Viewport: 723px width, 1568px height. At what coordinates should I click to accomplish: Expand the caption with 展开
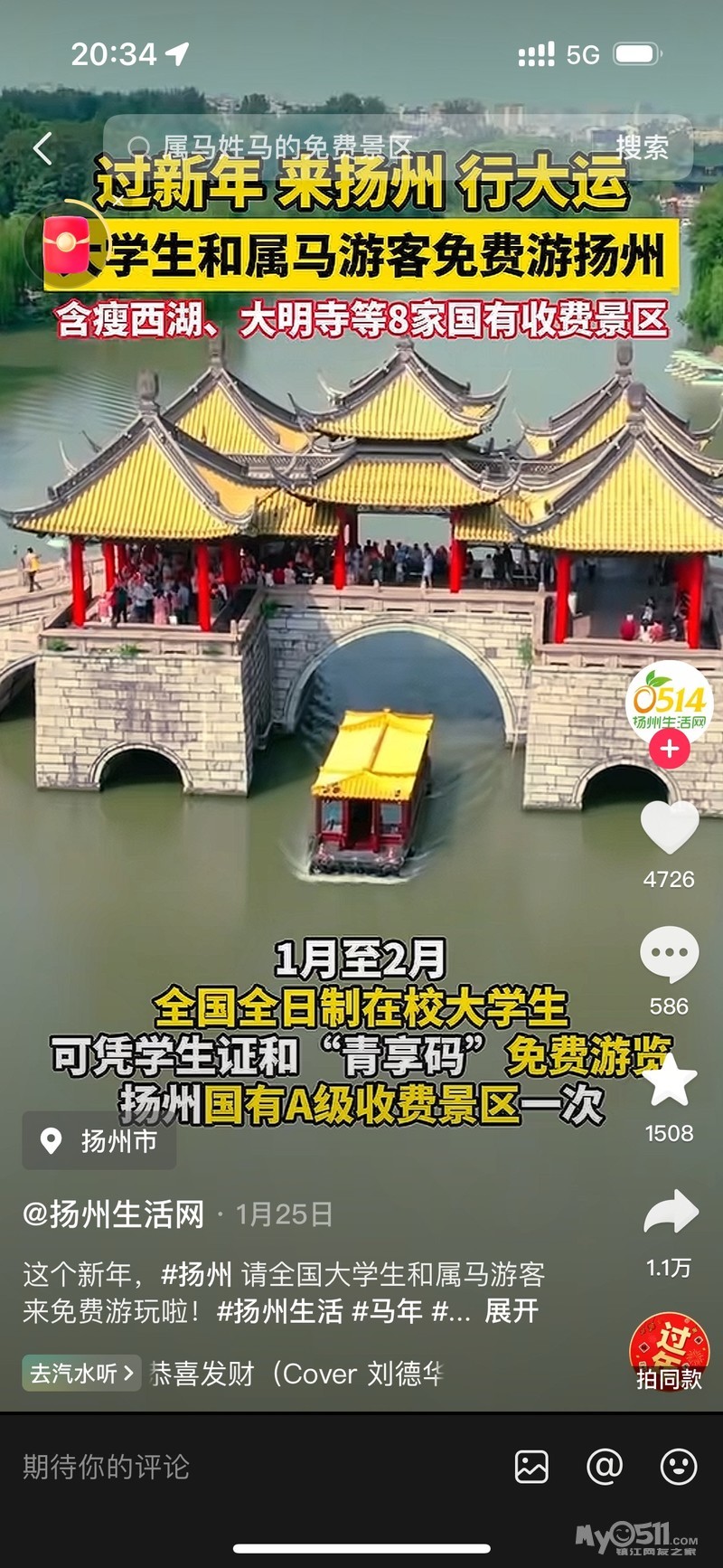tap(512, 1310)
